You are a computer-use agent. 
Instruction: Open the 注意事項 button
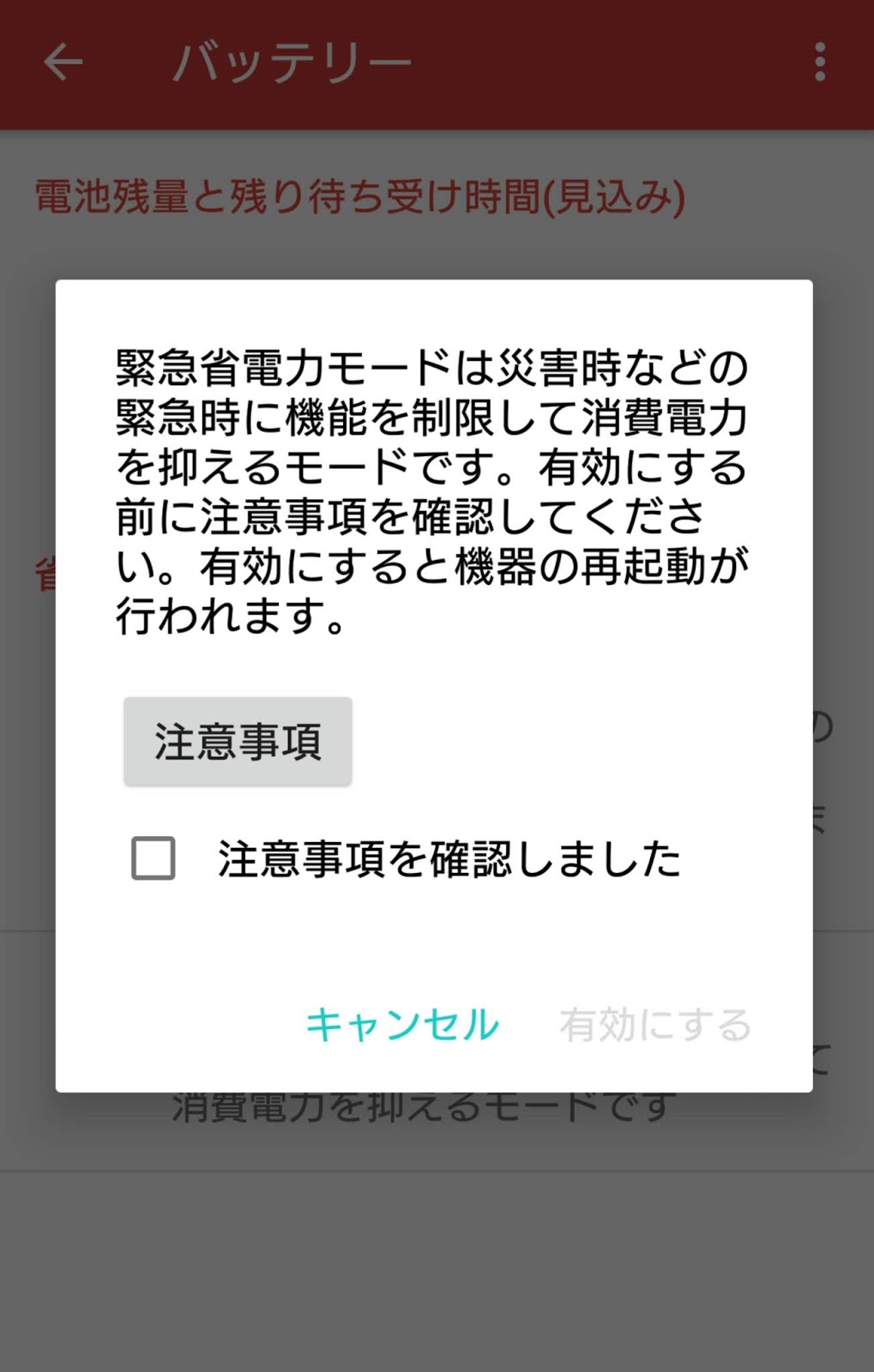[x=238, y=742]
